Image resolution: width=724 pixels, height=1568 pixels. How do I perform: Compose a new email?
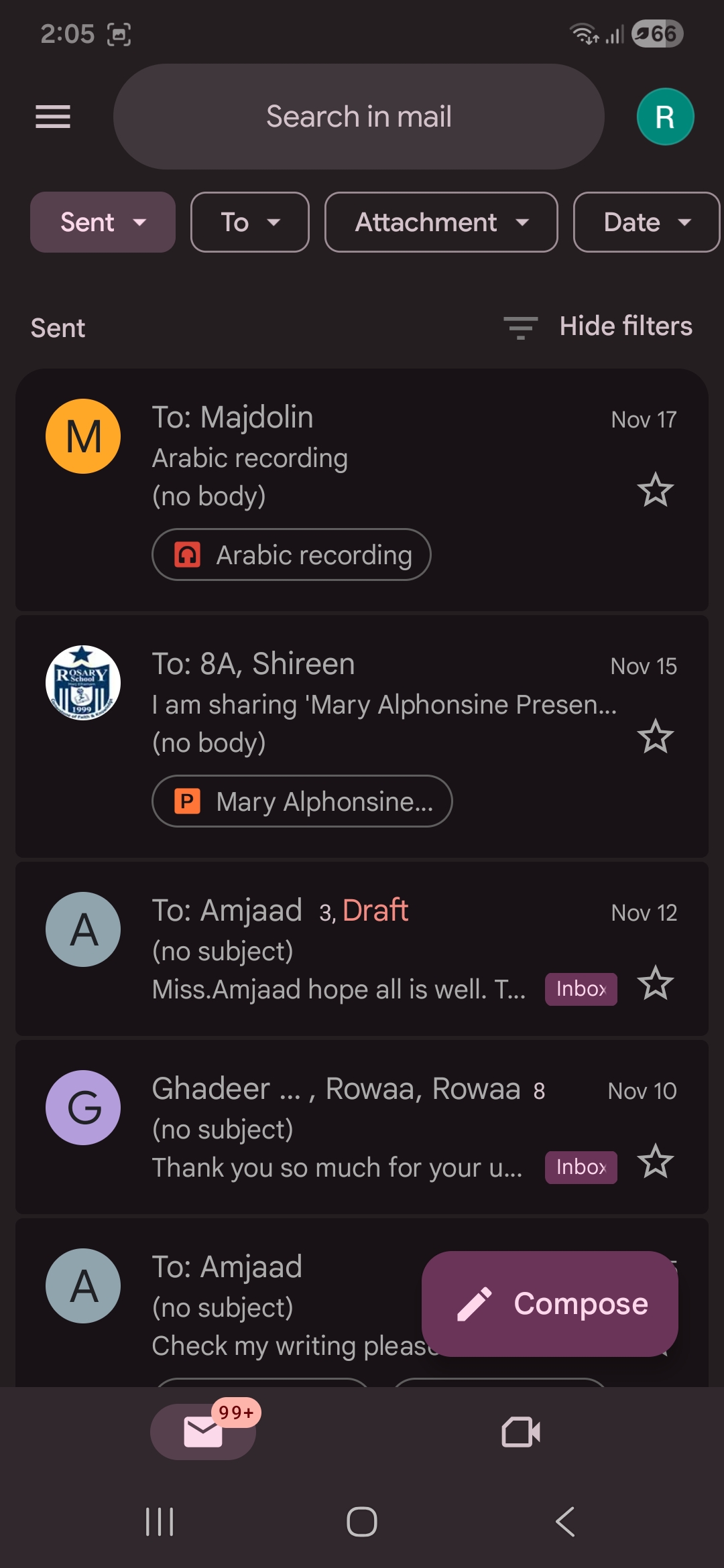pyautogui.click(x=550, y=1304)
